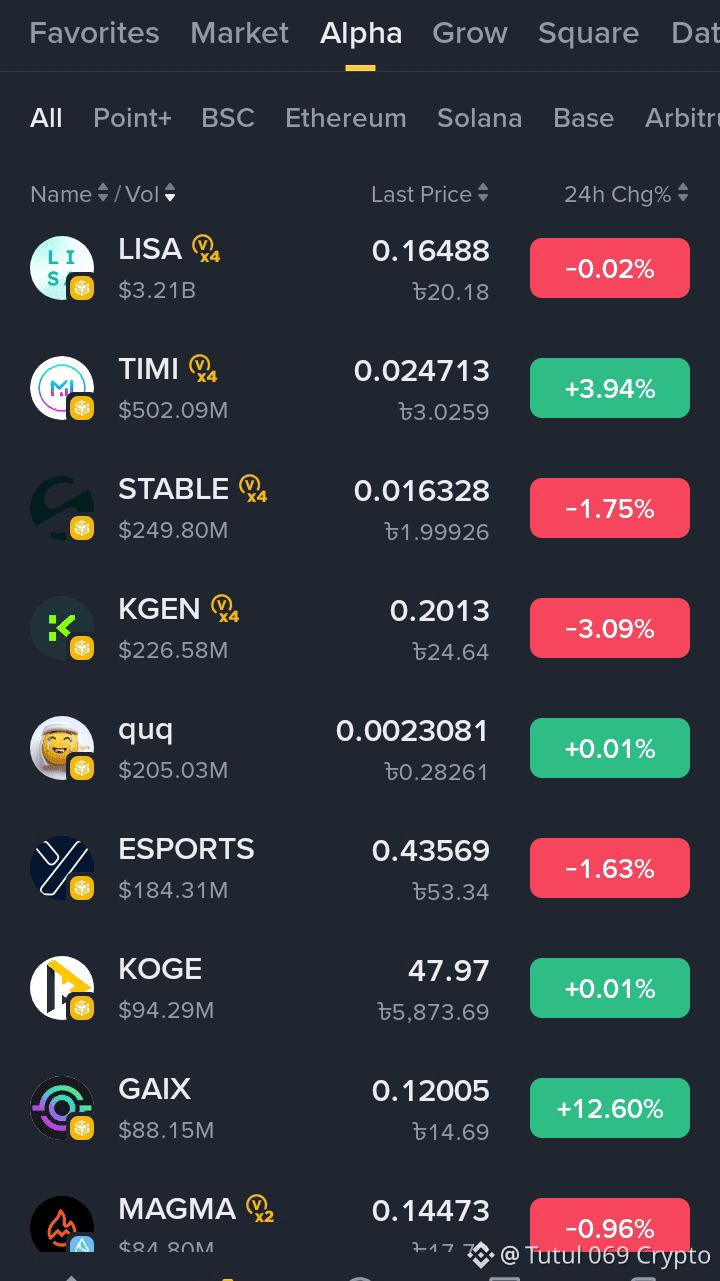Click the KGEN token icon
The height and width of the screenshot is (1281, 720).
(x=62, y=627)
